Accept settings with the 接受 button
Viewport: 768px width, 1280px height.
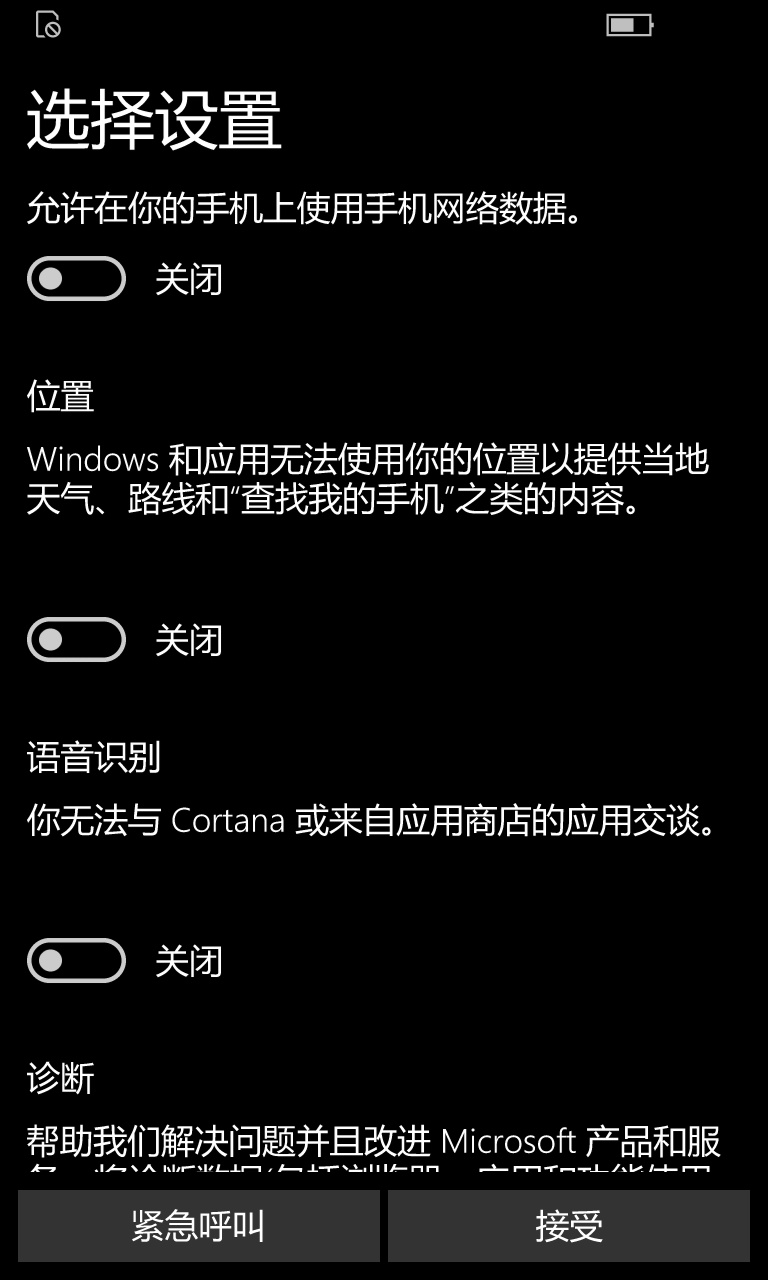(568, 1226)
